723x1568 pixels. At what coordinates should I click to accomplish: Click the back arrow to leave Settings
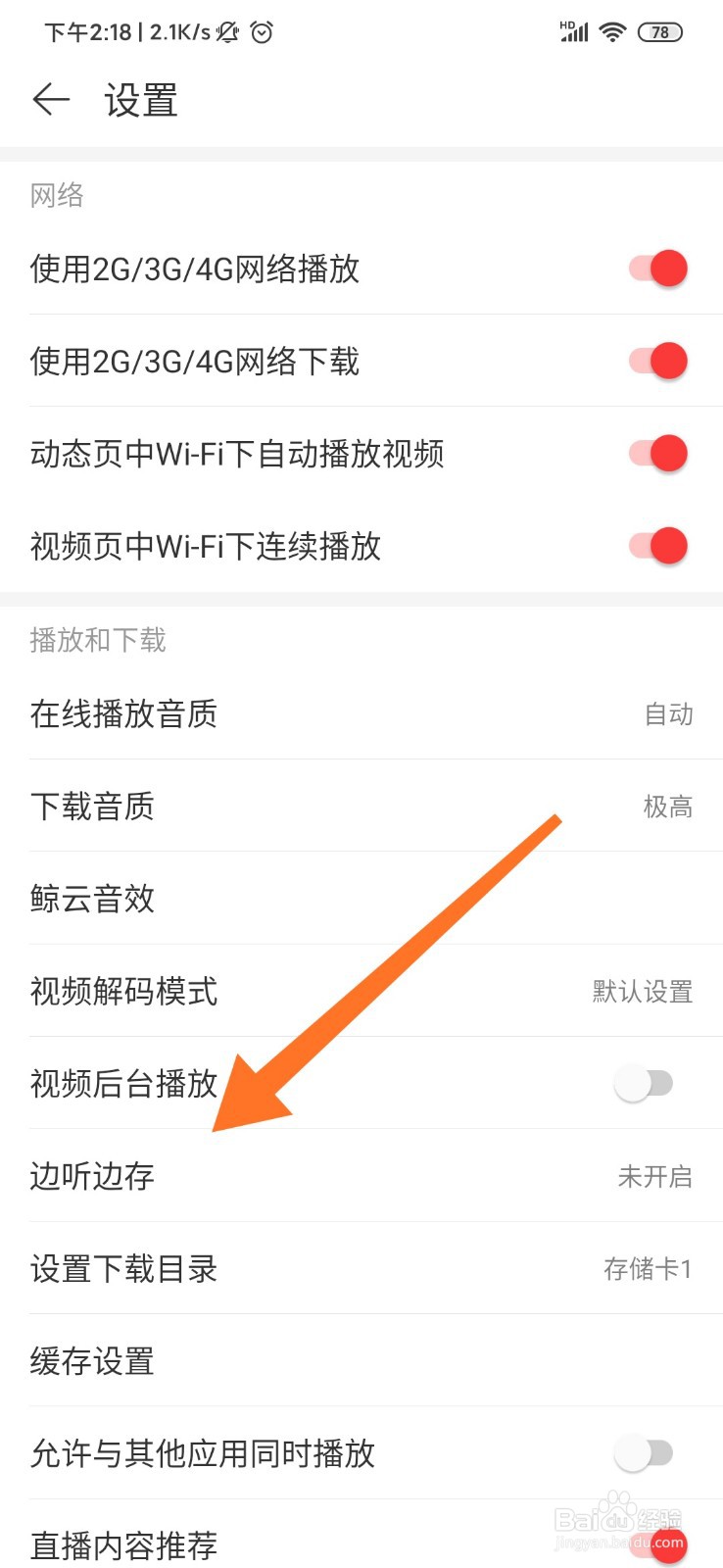point(50,99)
